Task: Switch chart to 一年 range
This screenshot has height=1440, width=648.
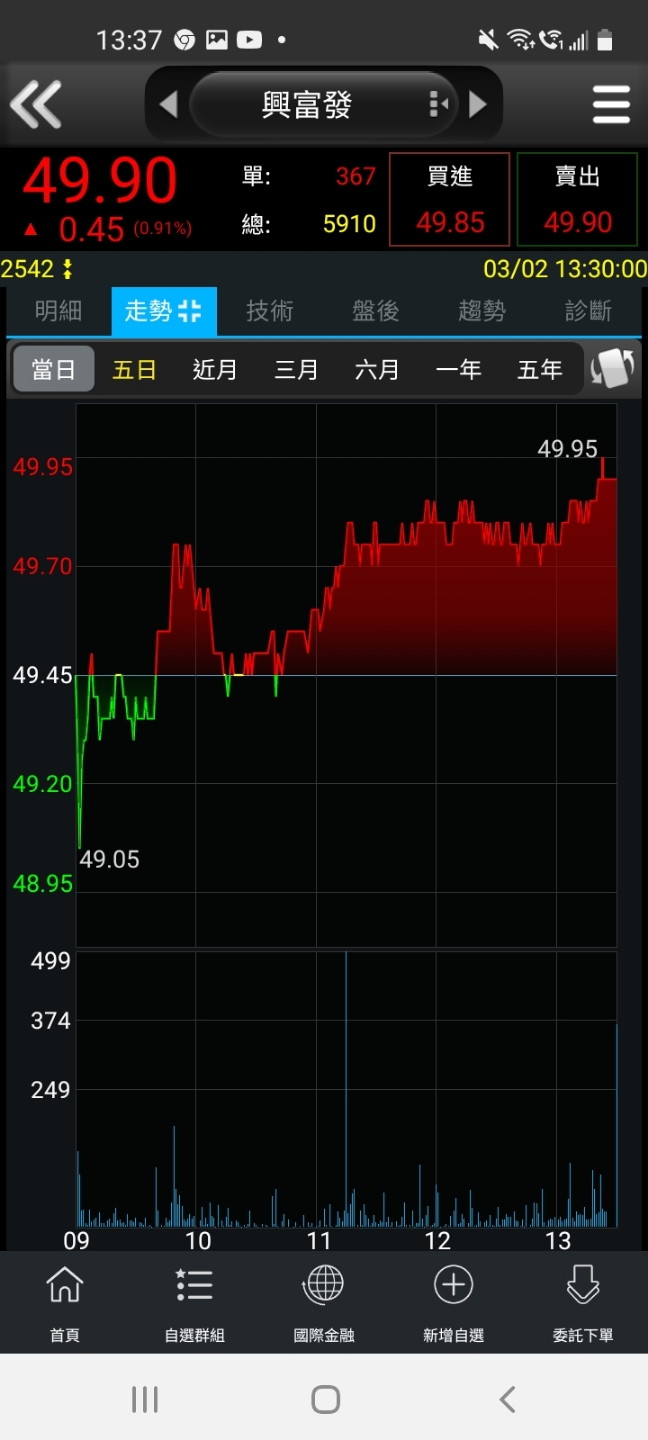Action: pyautogui.click(x=458, y=370)
